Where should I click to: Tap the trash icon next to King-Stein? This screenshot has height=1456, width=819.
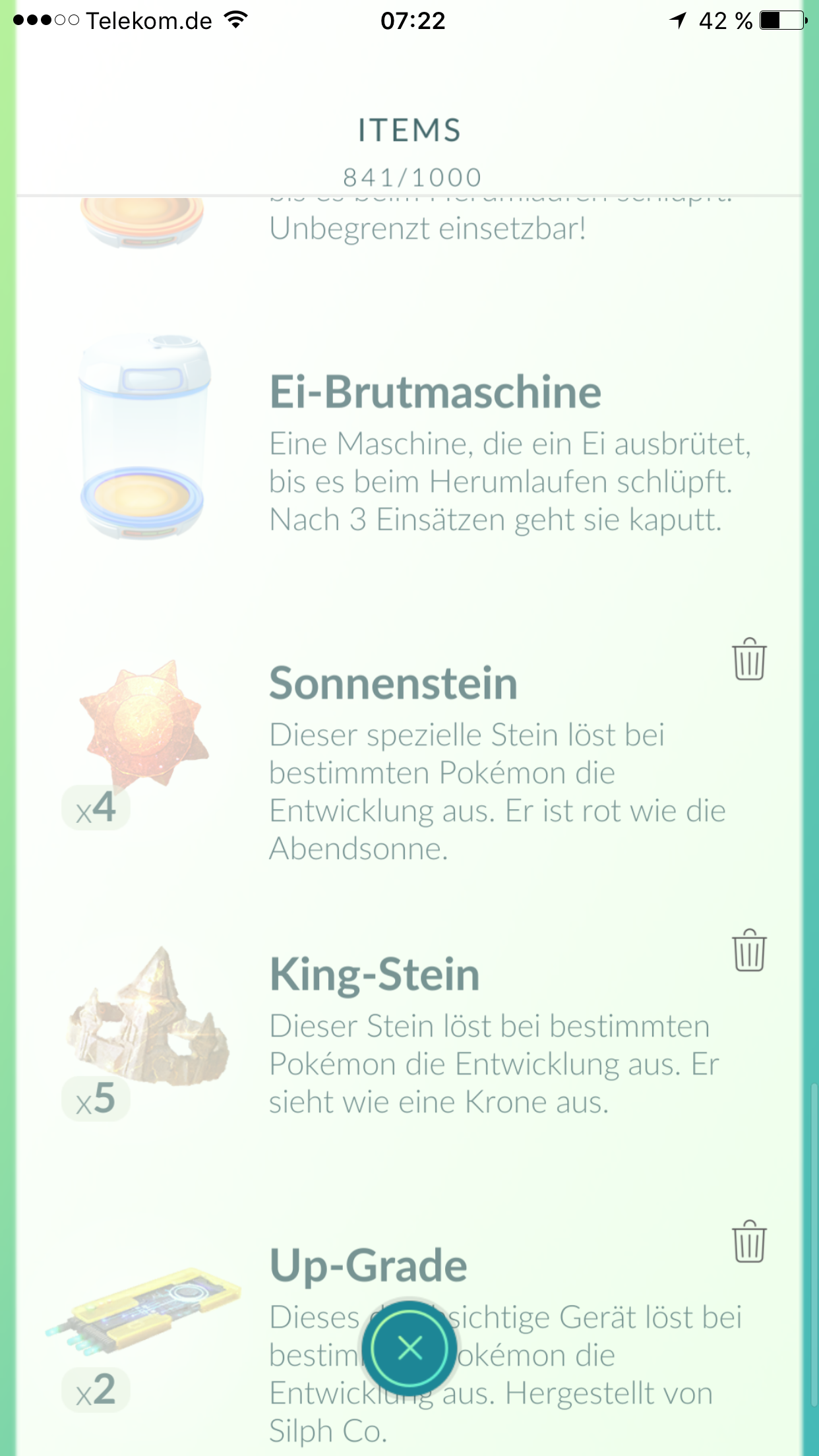point(749,950)
